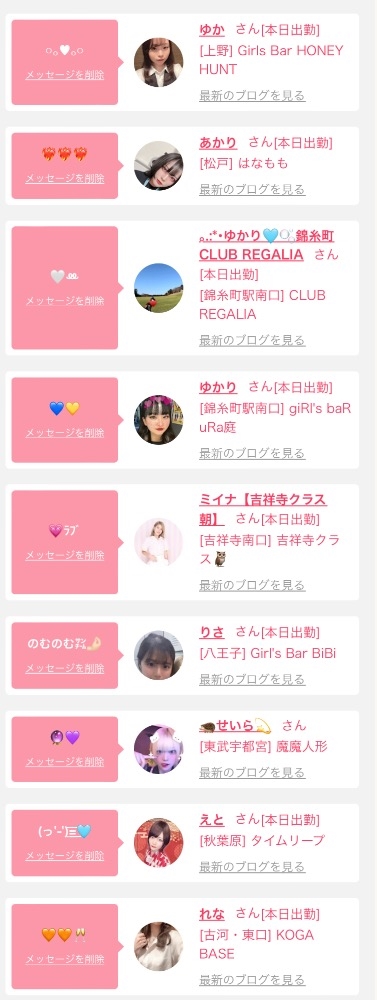Image resolution: width=377 pixels, height=1000 pixels.
Task: Delete the message sent to ゆか
Action: pyautogui.click(x=64, y=75)
